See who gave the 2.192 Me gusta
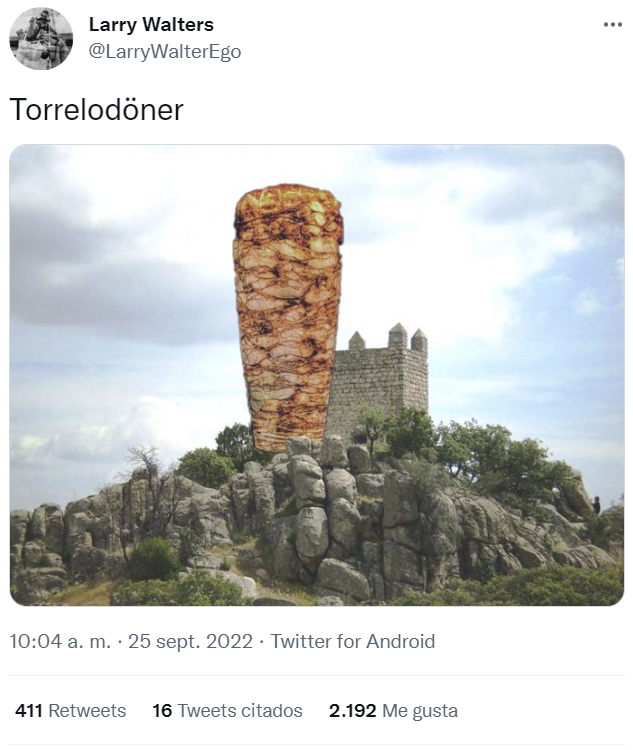633x750 pixels. [x=393, y=711]
